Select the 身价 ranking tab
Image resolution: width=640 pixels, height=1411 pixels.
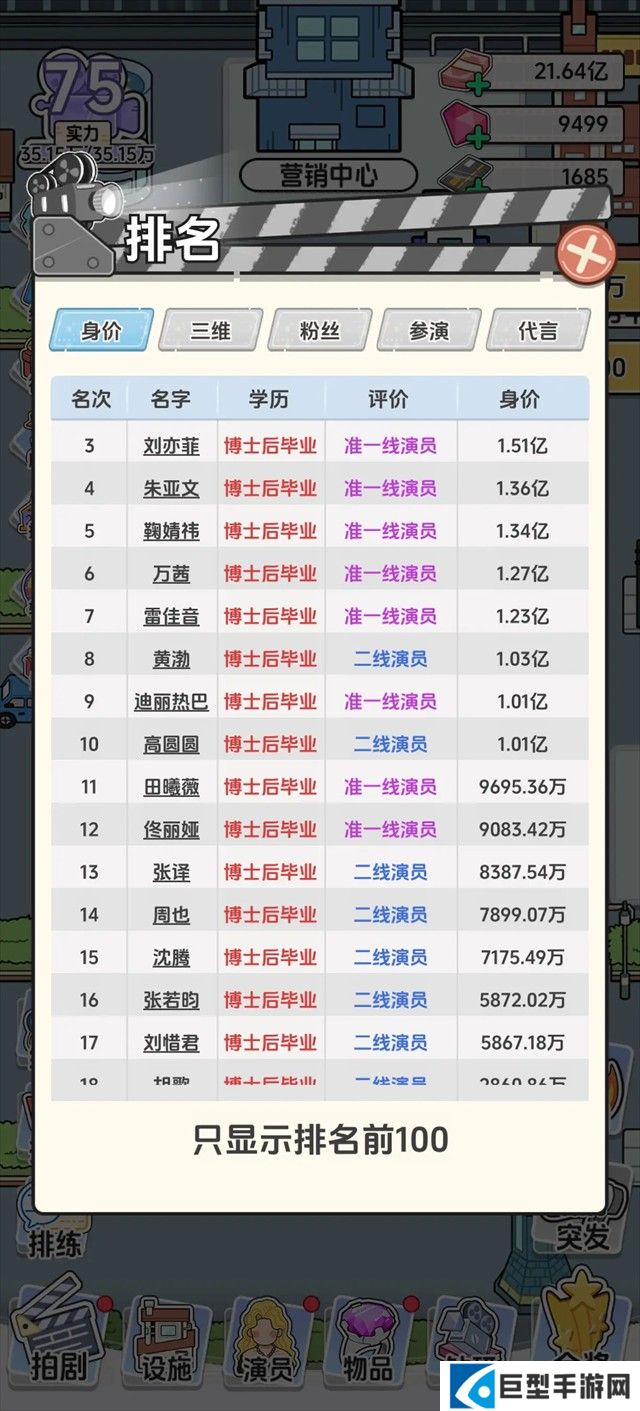(x=101, y=331)
